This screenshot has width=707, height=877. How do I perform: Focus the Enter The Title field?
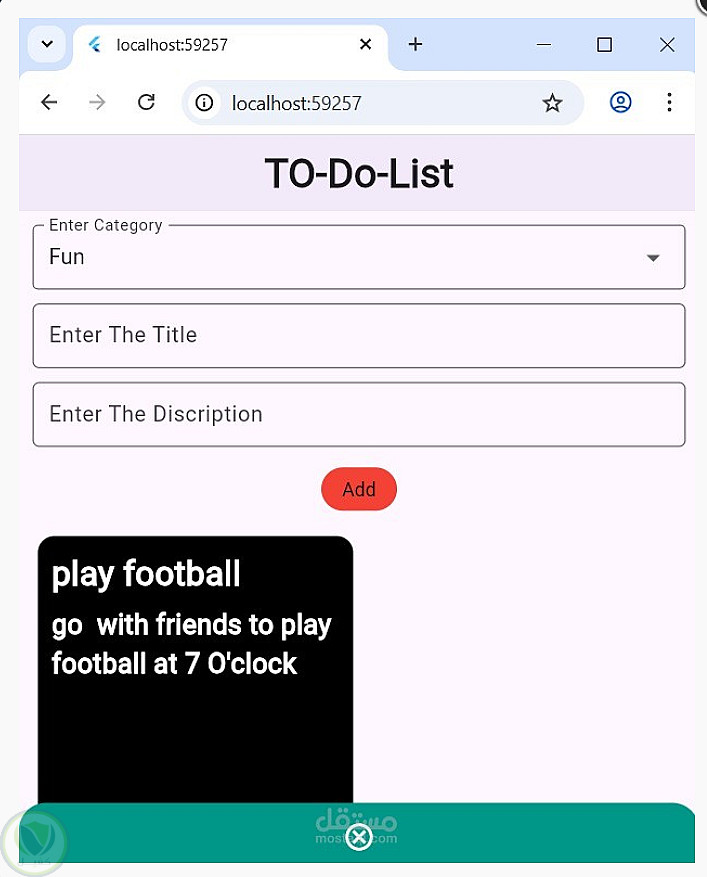pyautogui.click(x=358, y=335)
